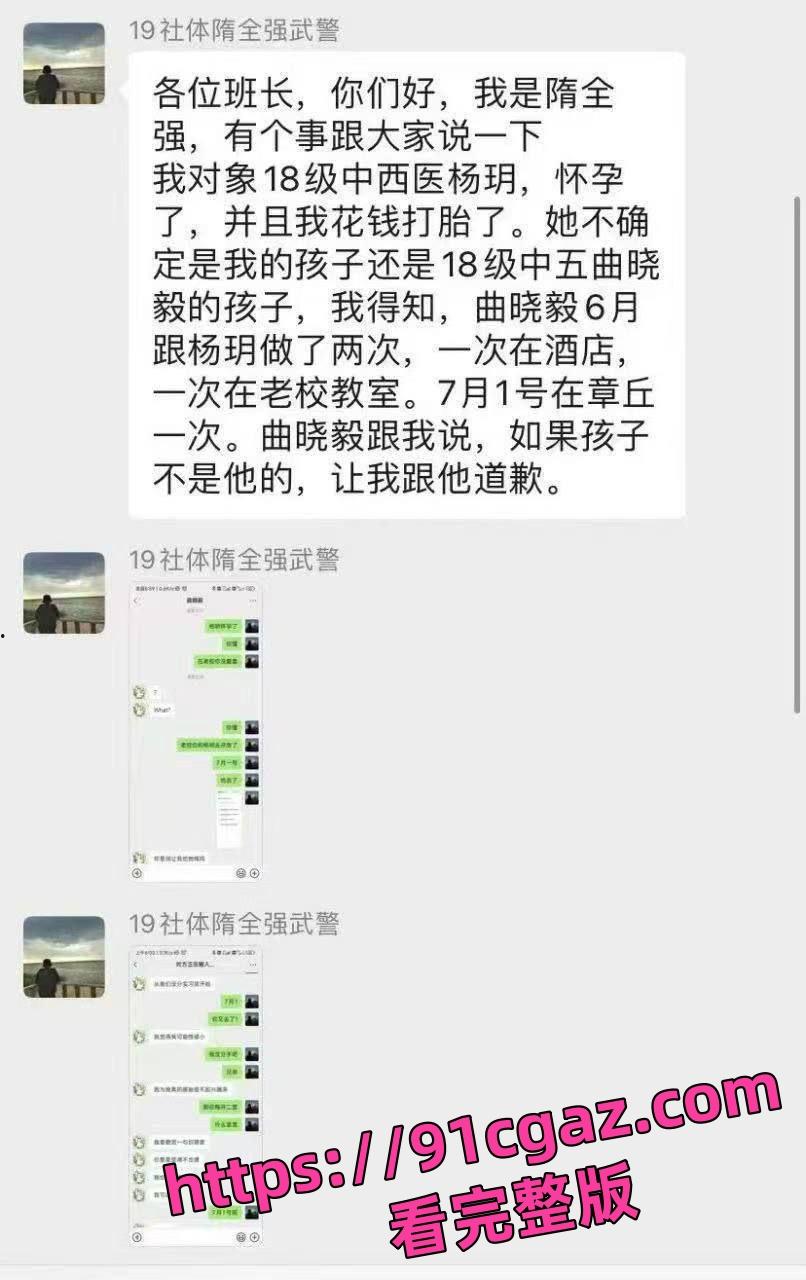
Task: Tap the emoji icon in the second chat screenshot
Action: click(x=241, y=1237)
